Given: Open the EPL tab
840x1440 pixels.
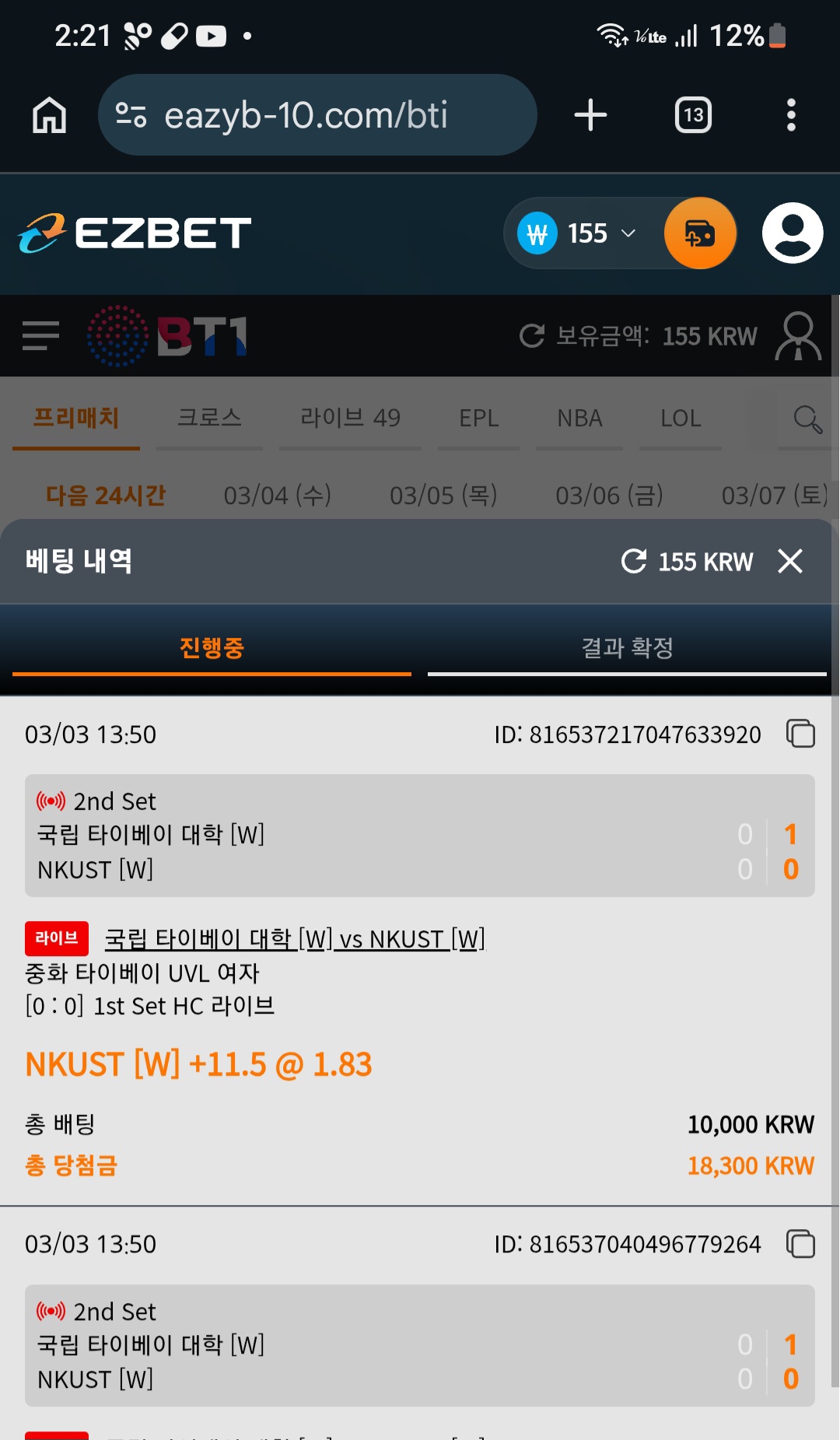Looking at the screenshot, I should pos(478,419).
